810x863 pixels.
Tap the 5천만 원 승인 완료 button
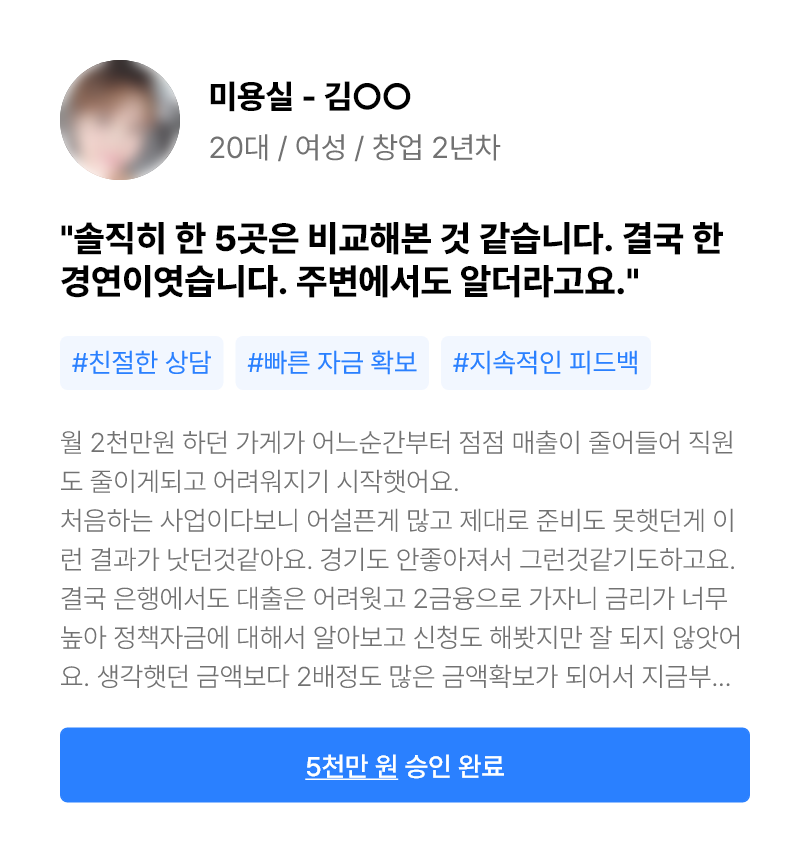point(404,766)
